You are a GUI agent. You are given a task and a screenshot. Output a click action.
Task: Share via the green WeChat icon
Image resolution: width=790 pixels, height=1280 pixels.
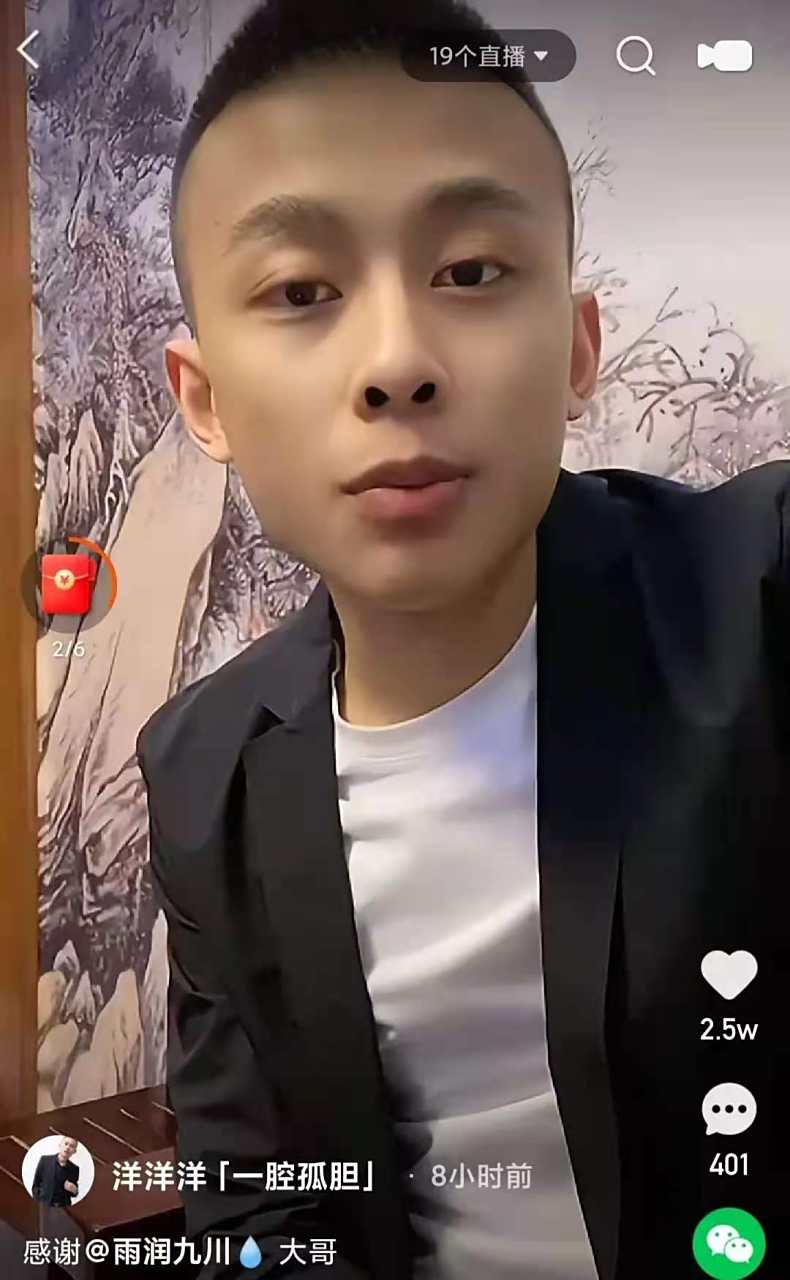(x=729, y=1245)
